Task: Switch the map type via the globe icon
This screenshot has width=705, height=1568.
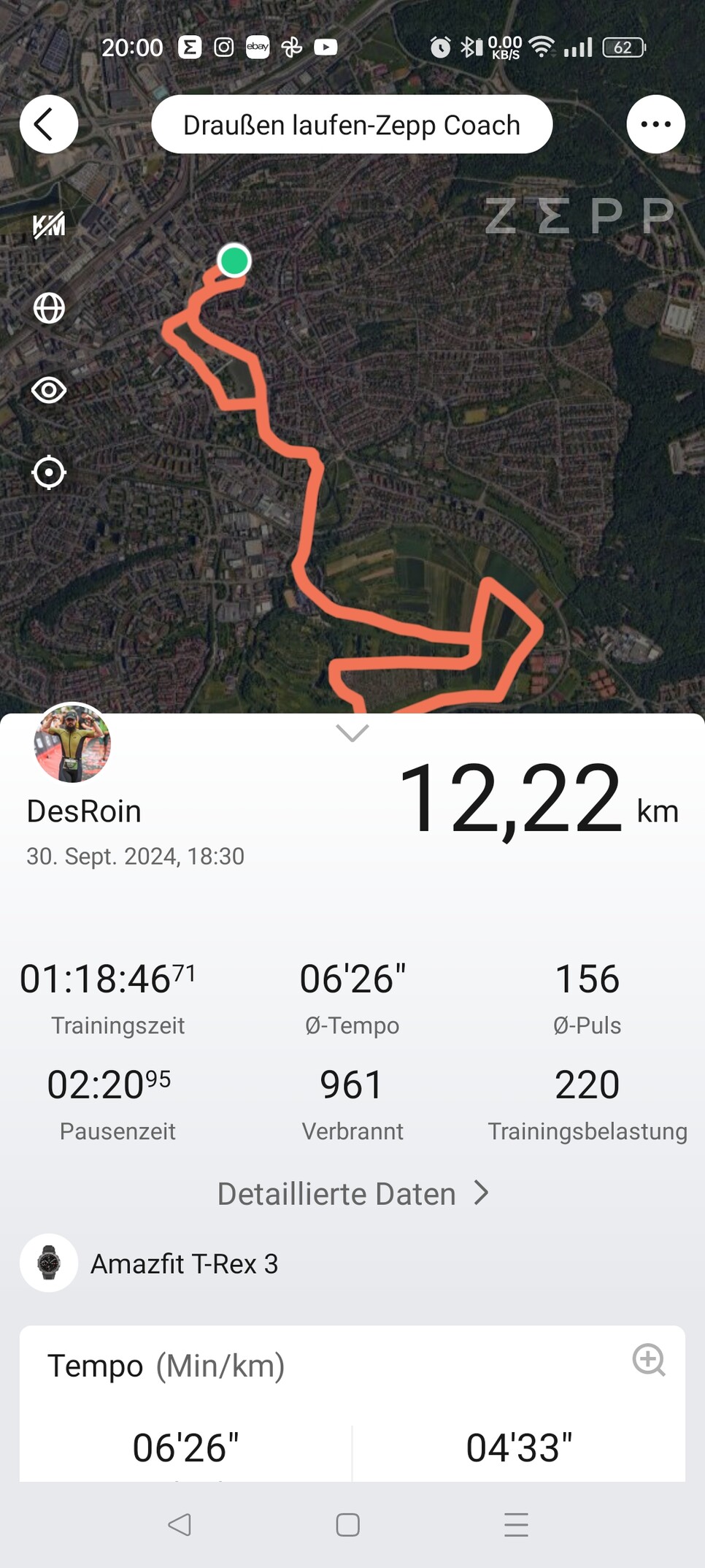Action: (x=49, y=308)
